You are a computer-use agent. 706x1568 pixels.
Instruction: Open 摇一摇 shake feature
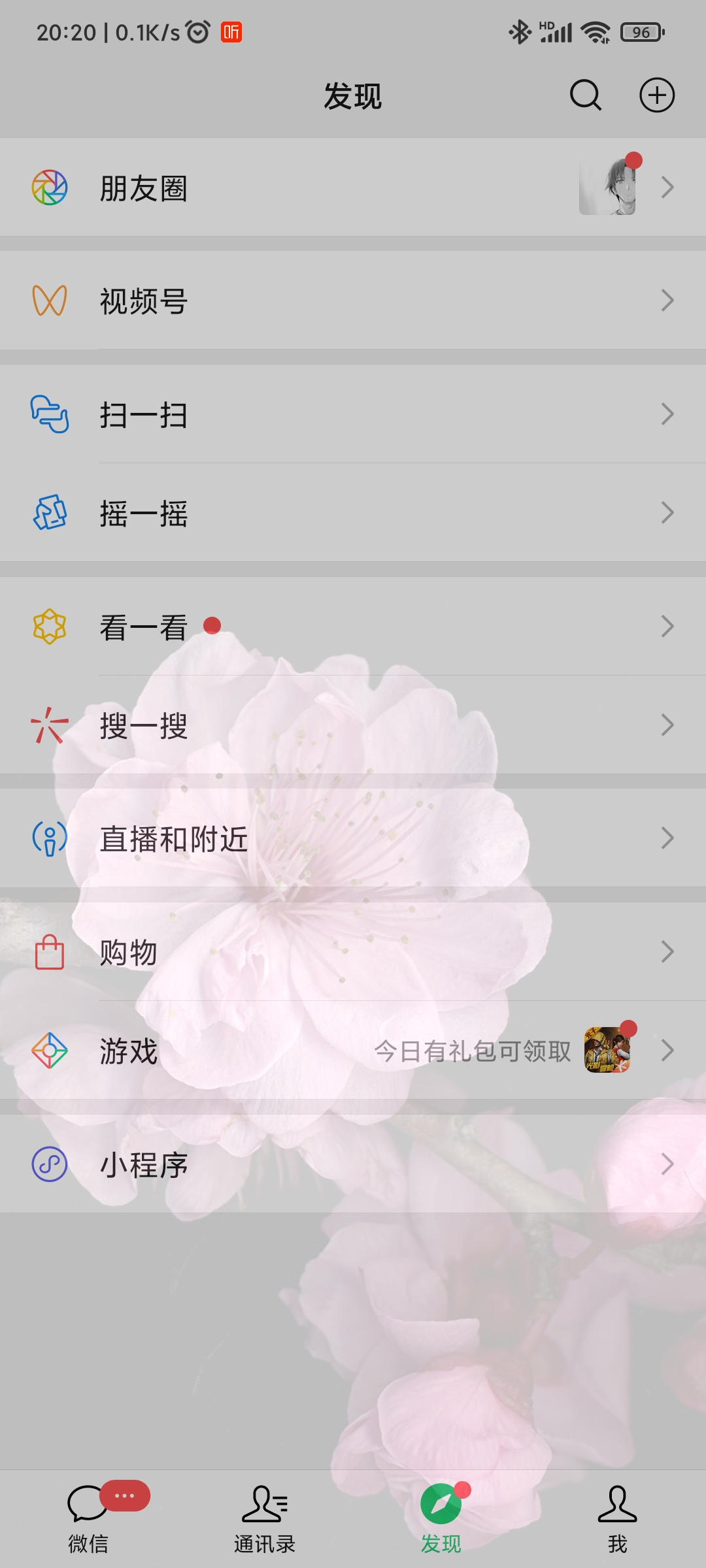tap(353, 513)
